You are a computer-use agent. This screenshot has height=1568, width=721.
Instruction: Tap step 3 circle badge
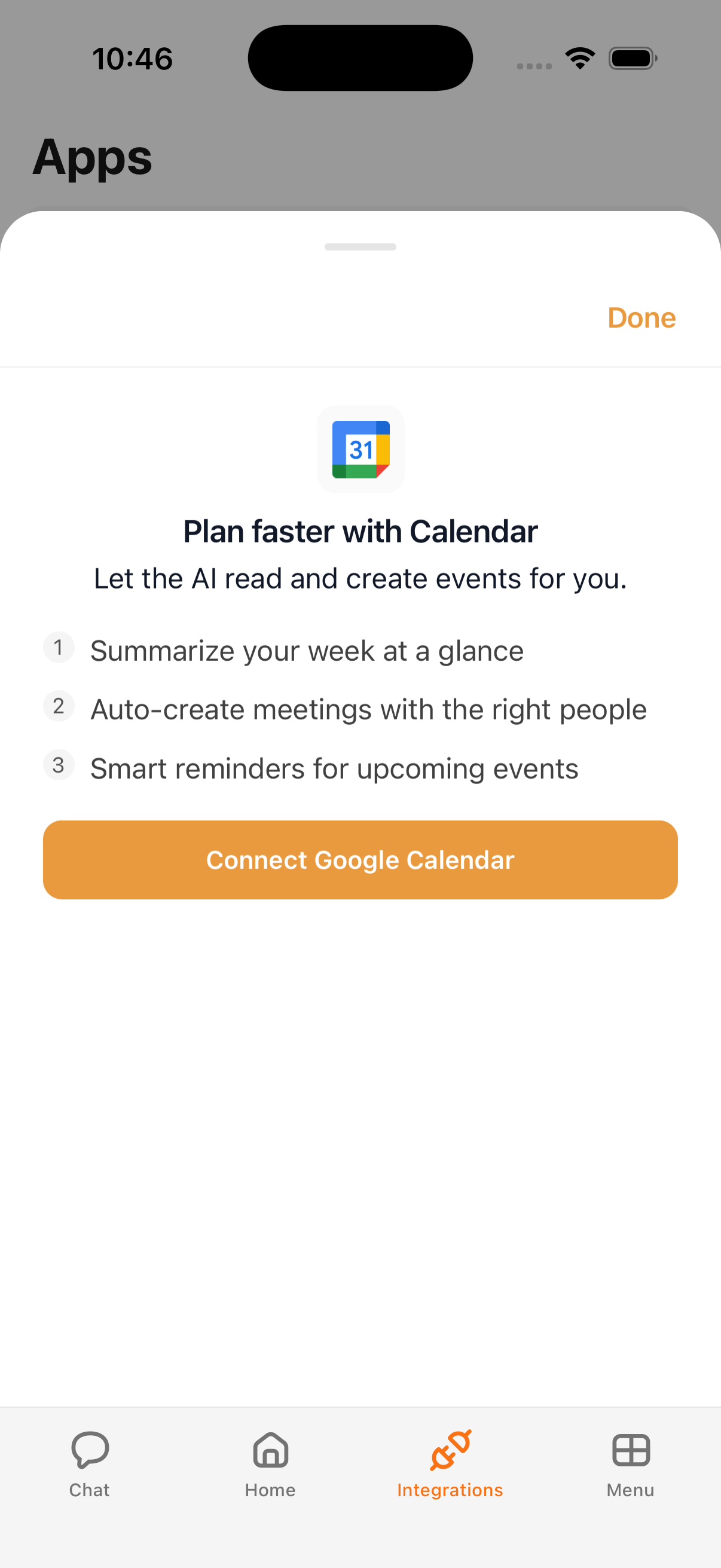pos(59,765)
